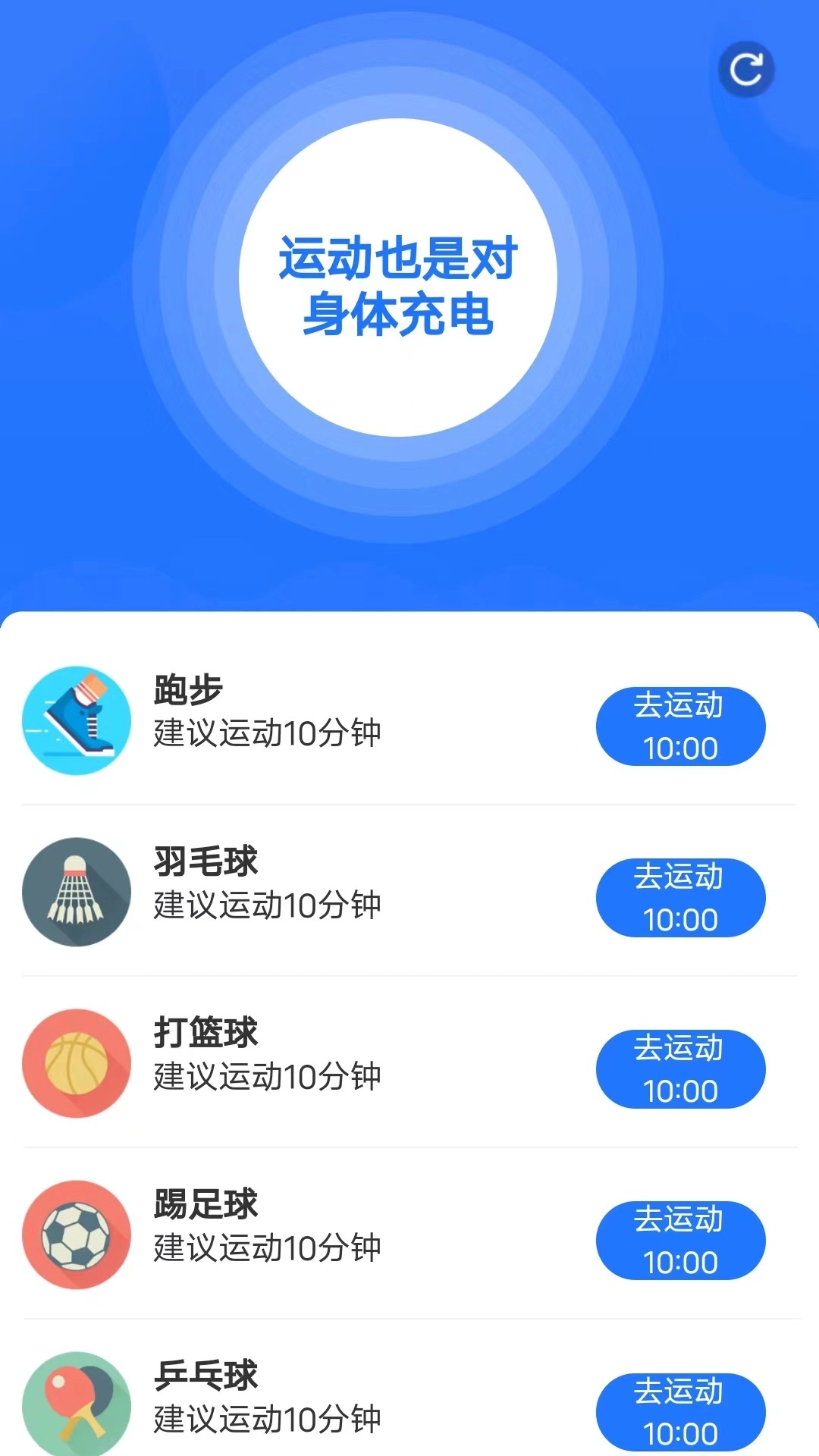819x1456 pixels.
Task: Click the 羽毛球 title text
Action: click(203, 863)
